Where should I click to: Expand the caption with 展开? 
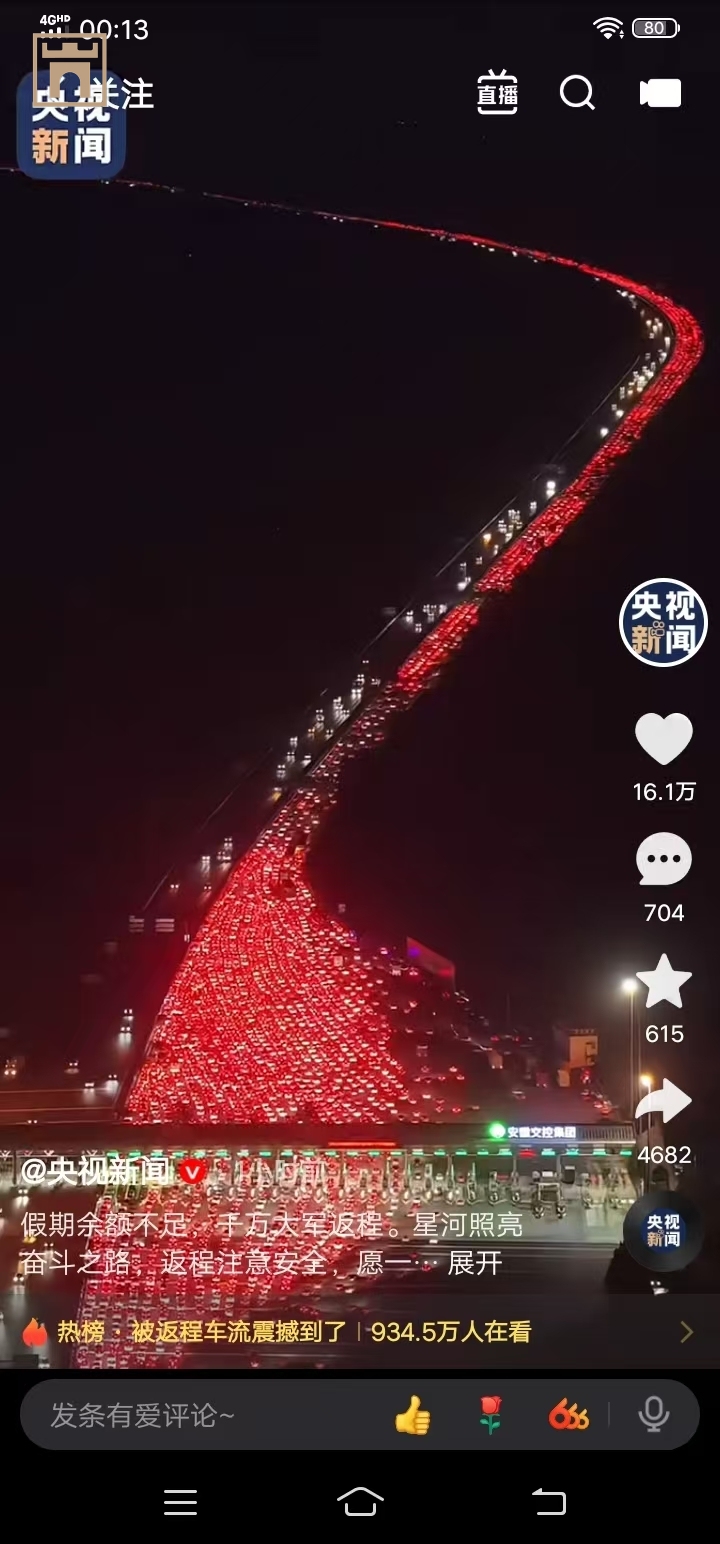[475, 1263]
